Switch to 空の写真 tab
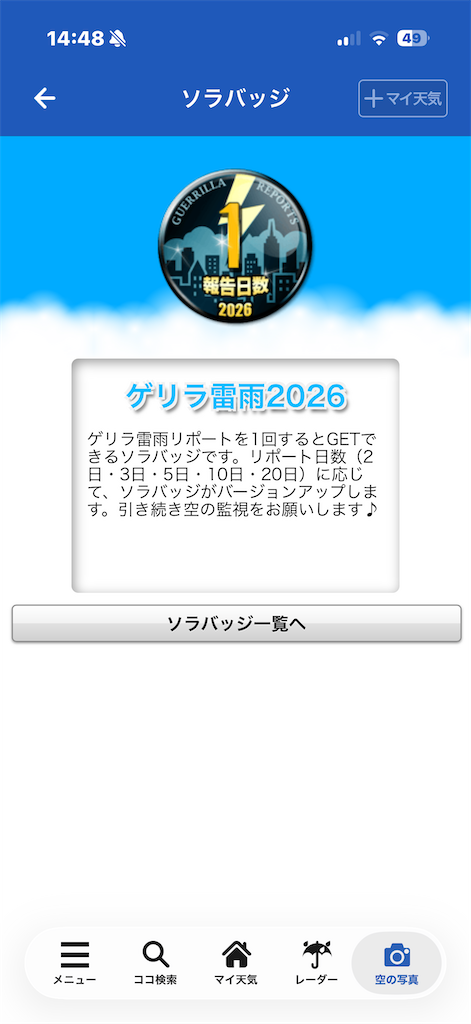This screenshot has width=471, height=1024. 397,963
